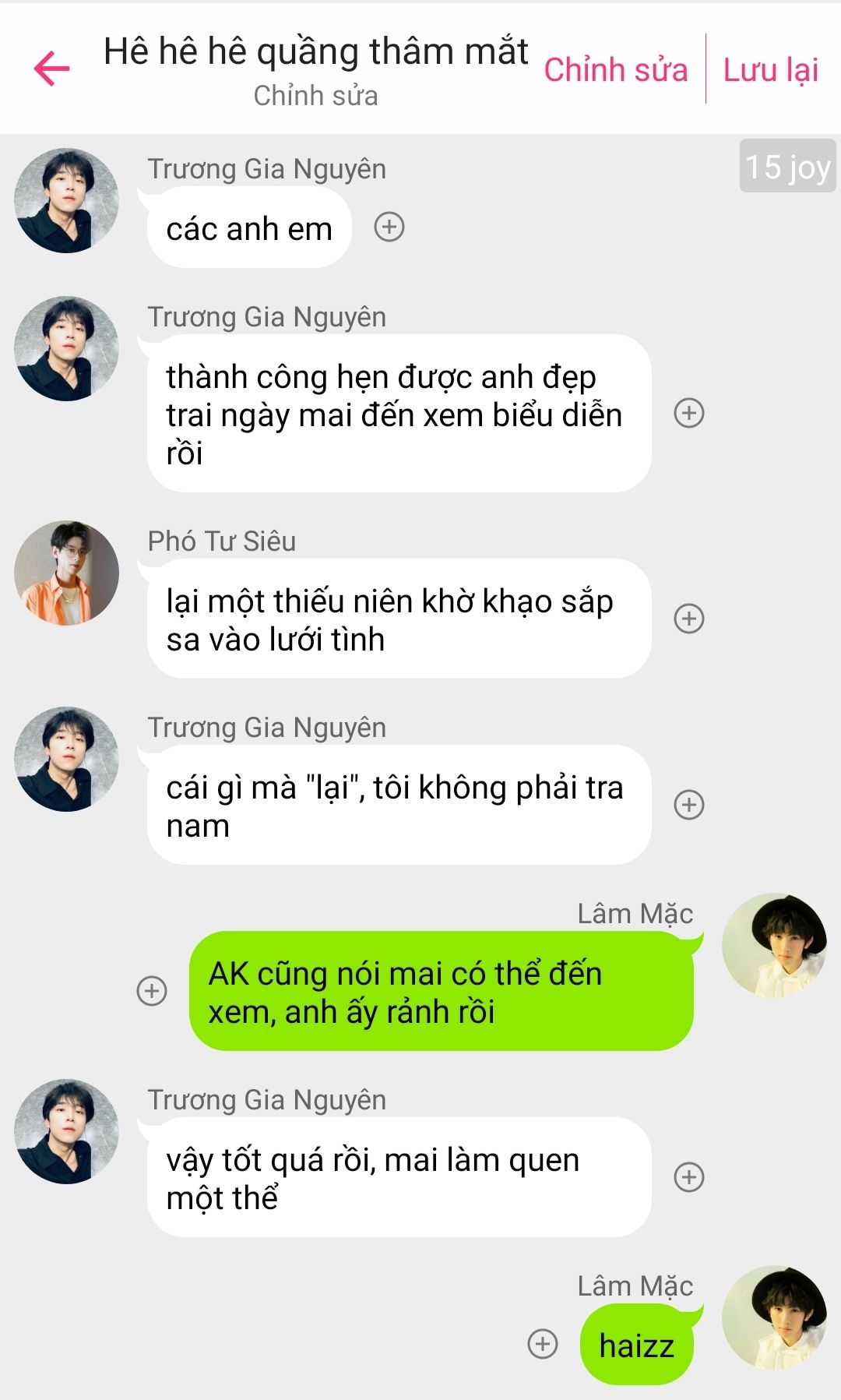Tap plus icon beside "vậy tốt quá rồi" message
Screen dimensions: 841x1400
(689, 1176)
